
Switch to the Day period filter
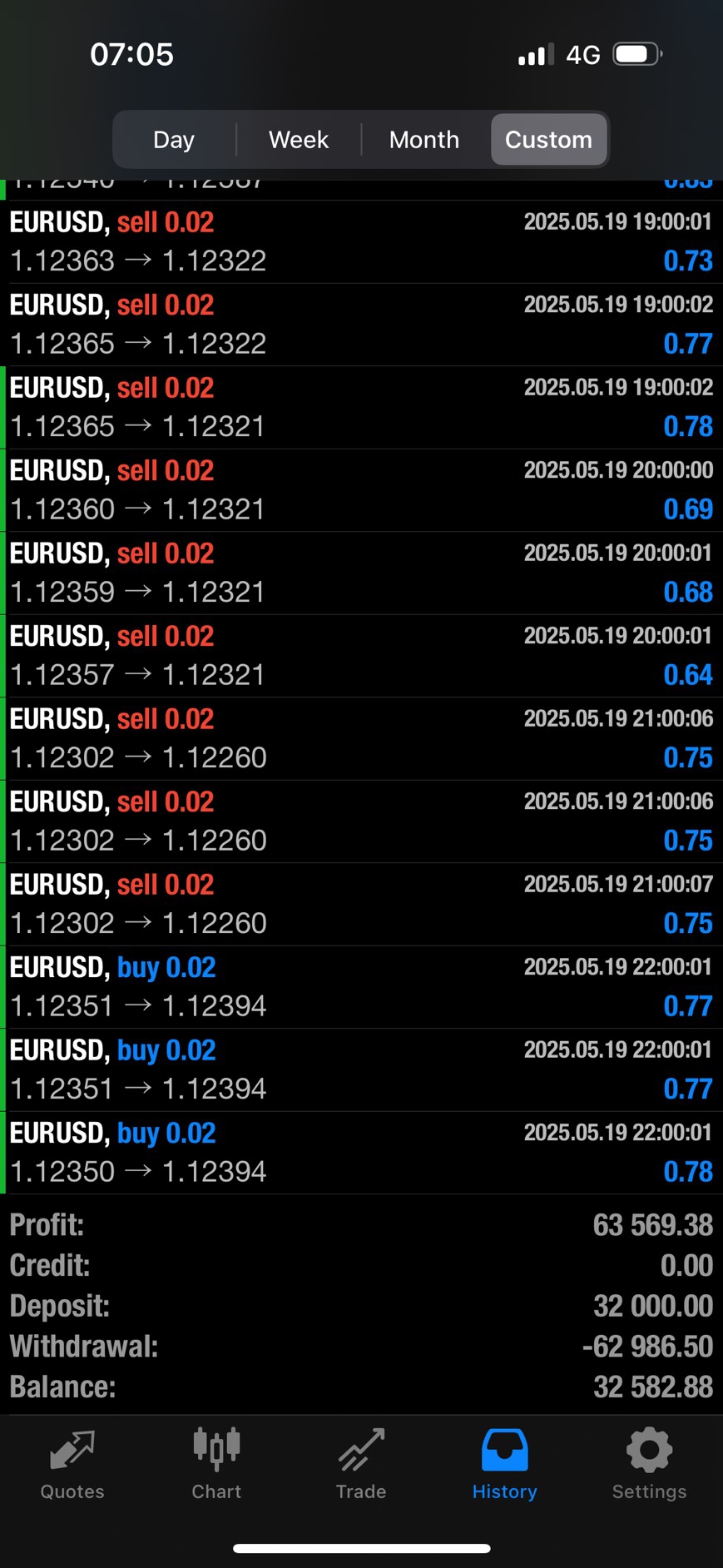pos(174,139)
